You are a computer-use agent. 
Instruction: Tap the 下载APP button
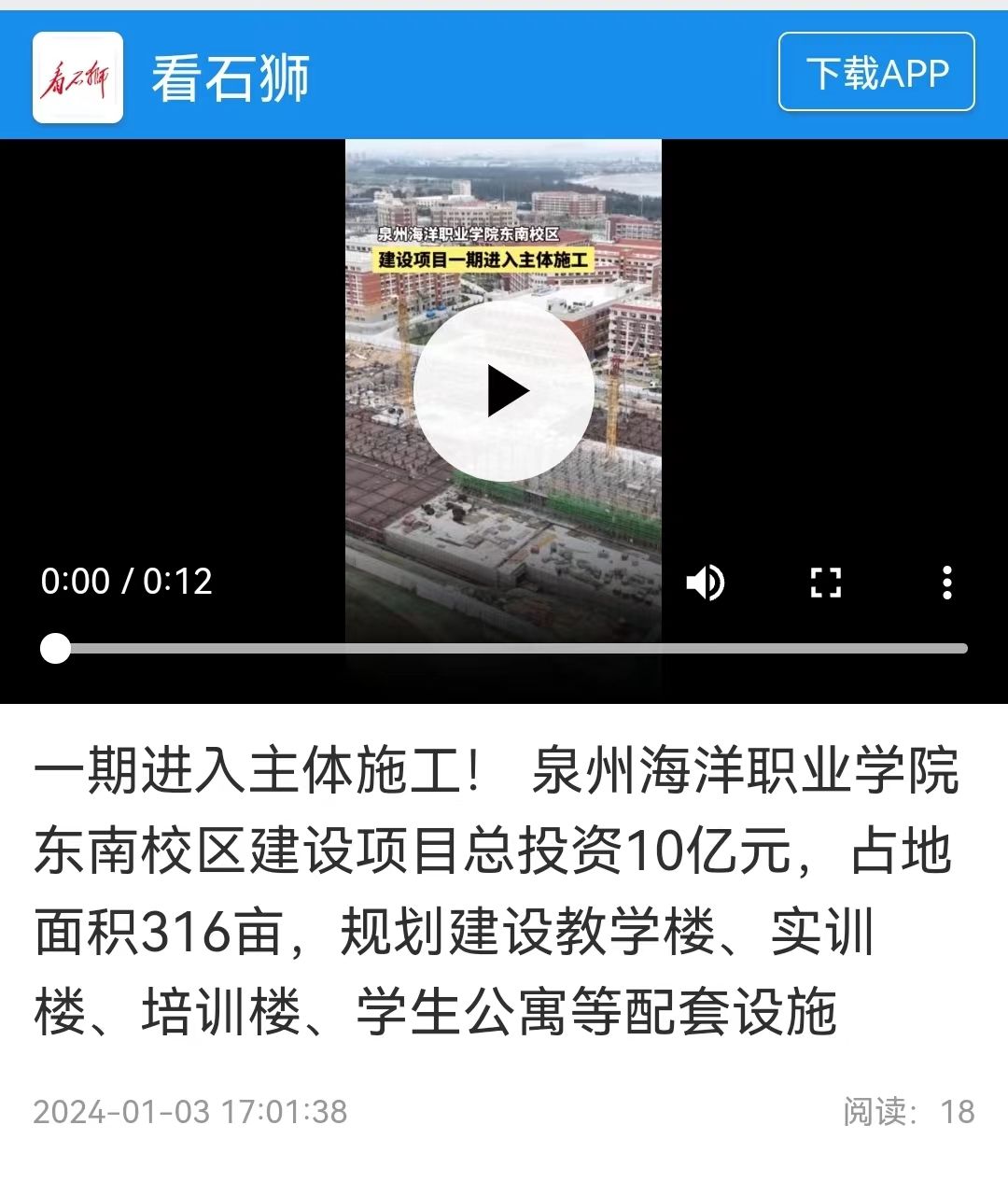point(876,73)
